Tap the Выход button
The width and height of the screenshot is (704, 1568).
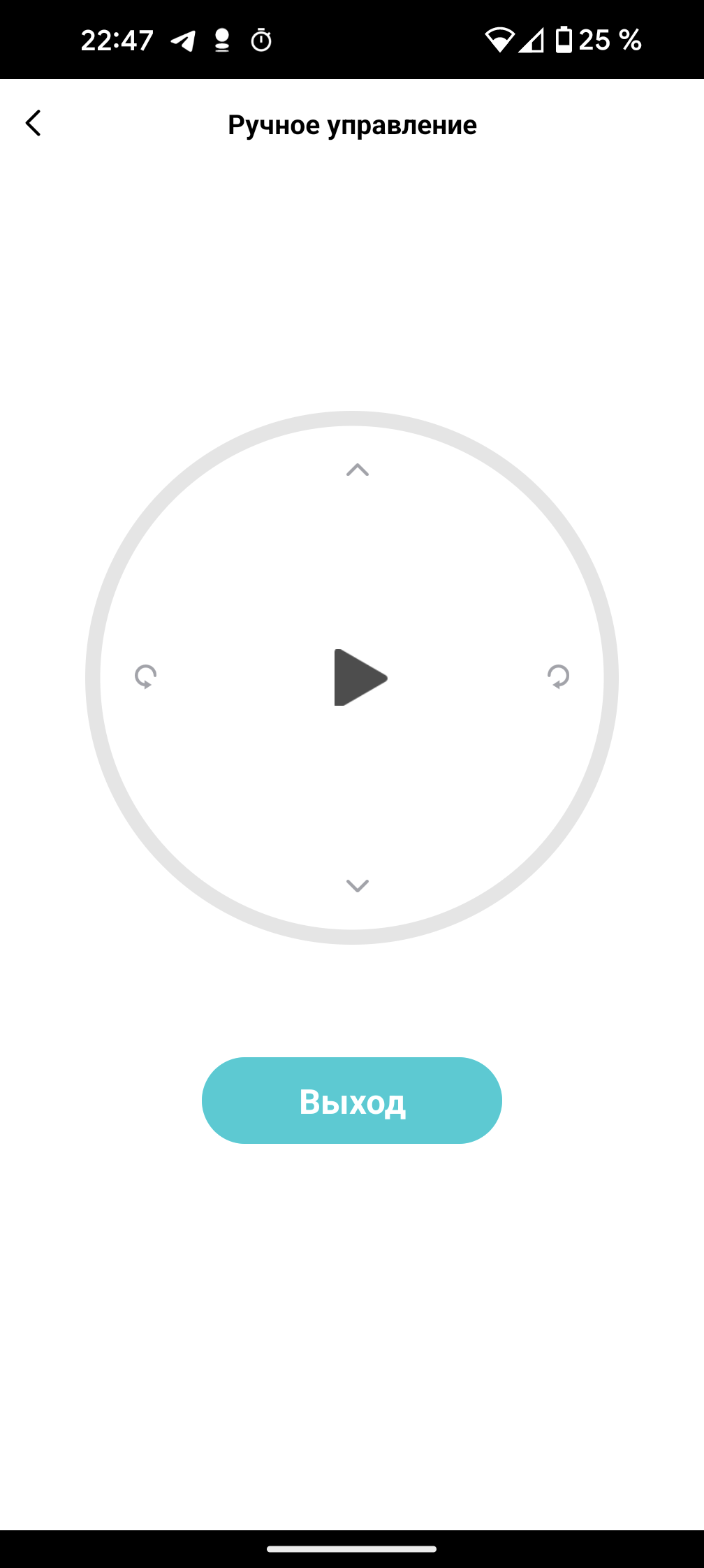352,1101
